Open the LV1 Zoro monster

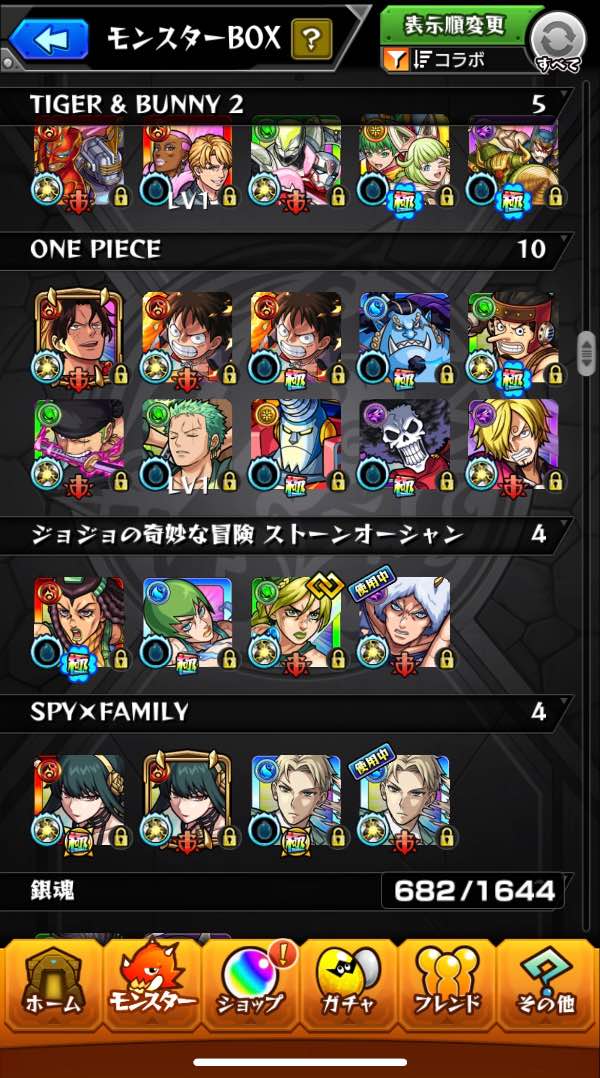(x=187, y=445)
